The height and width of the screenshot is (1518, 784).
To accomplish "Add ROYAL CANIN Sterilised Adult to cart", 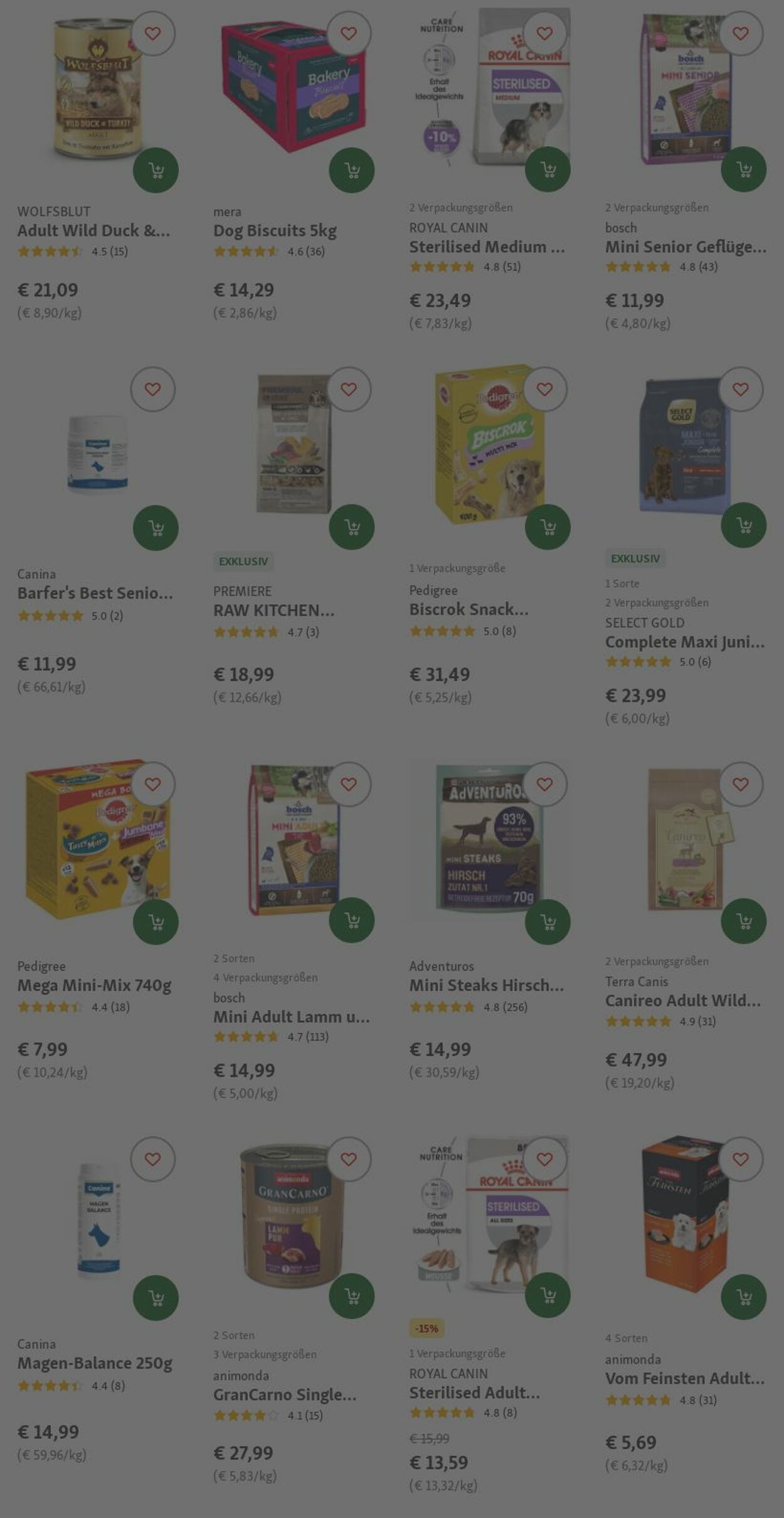I will [x=548, y=1295].
